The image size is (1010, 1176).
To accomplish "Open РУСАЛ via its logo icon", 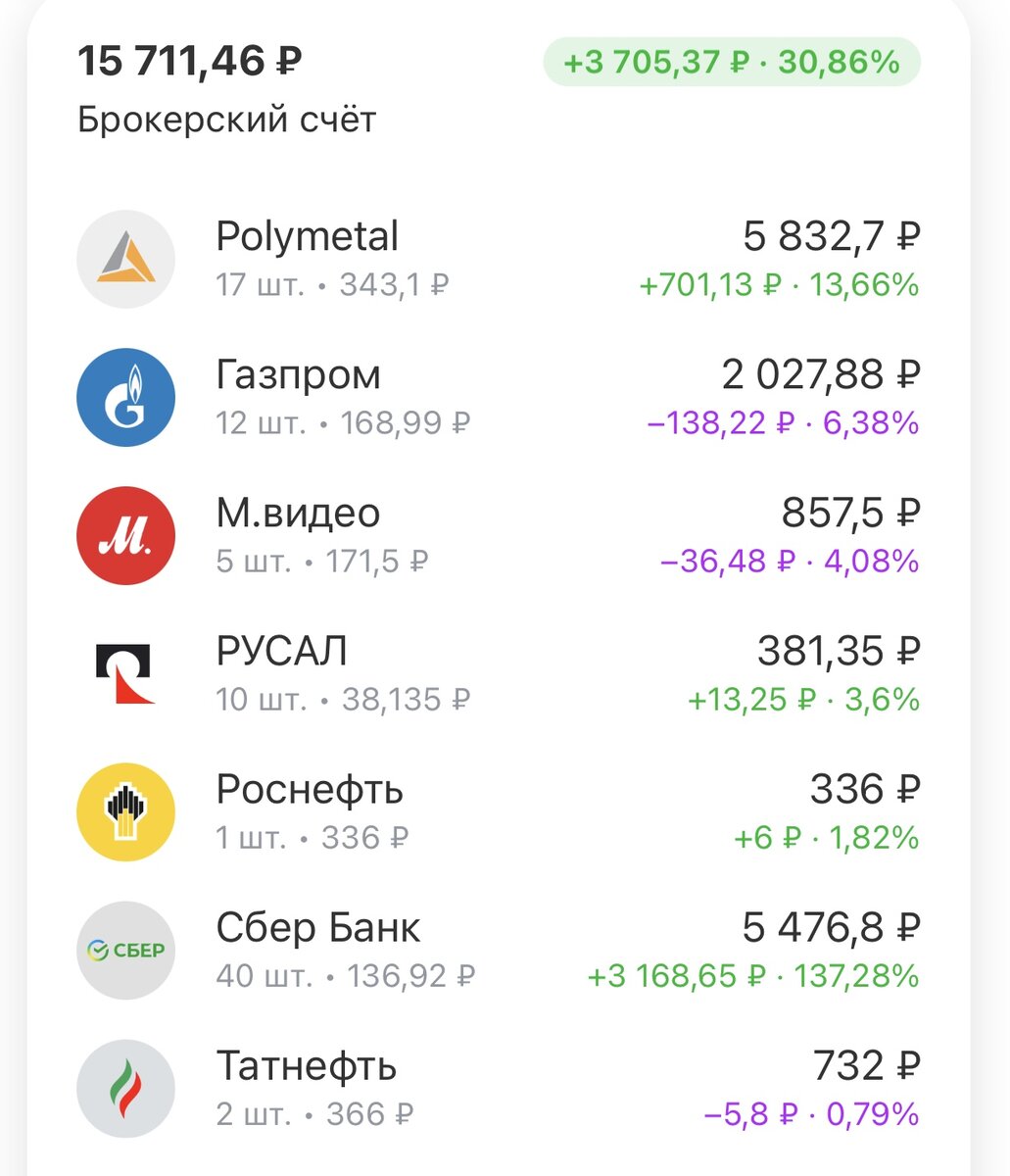I will (125, 673).
